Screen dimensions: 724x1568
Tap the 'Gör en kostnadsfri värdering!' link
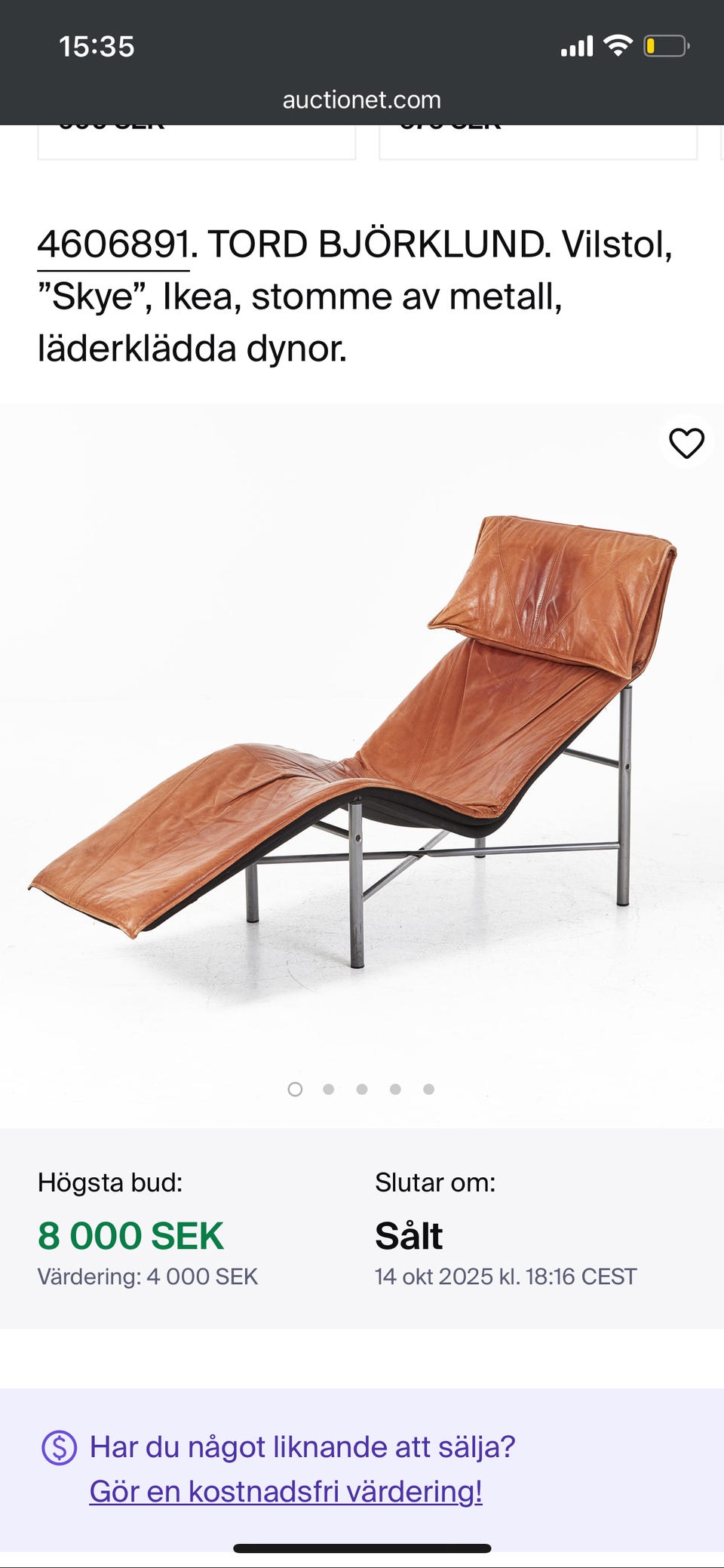286,1491
